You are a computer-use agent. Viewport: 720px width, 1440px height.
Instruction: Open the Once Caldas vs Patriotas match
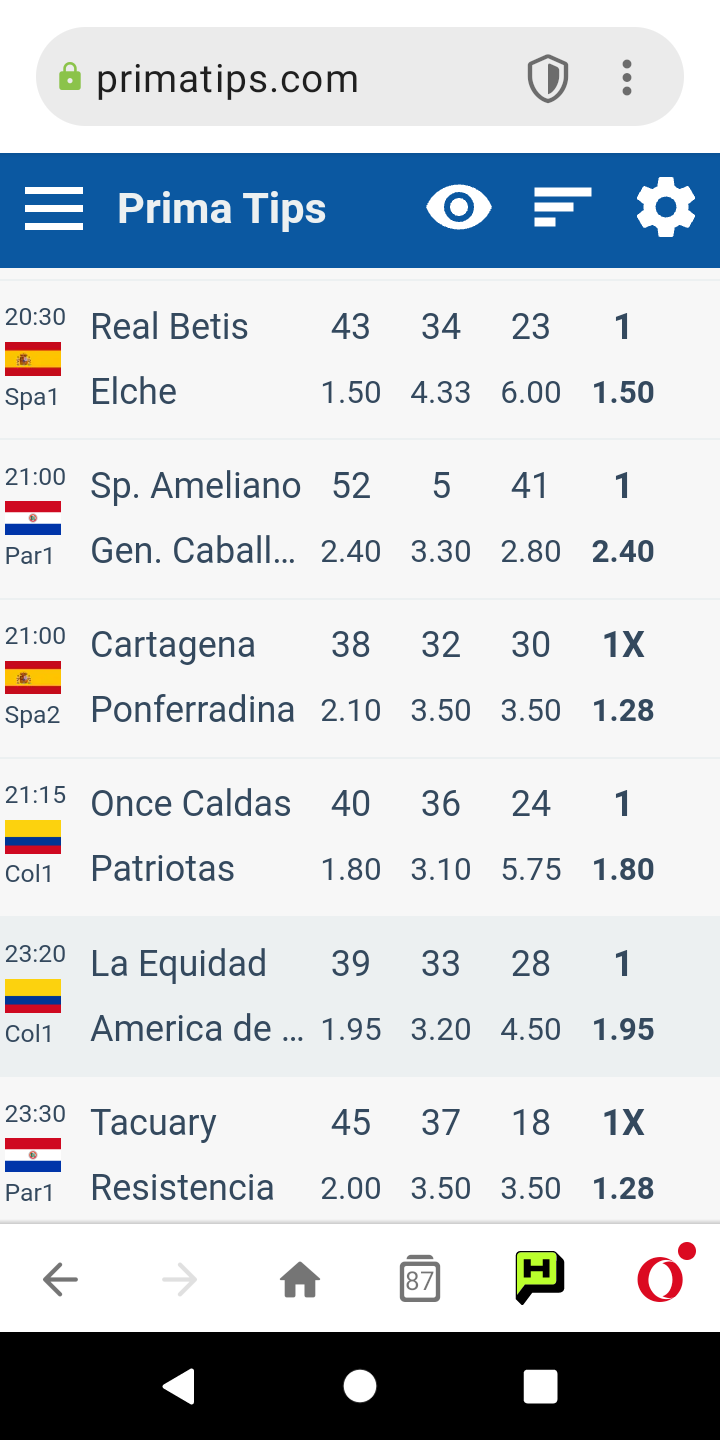(x=360, y=838)
